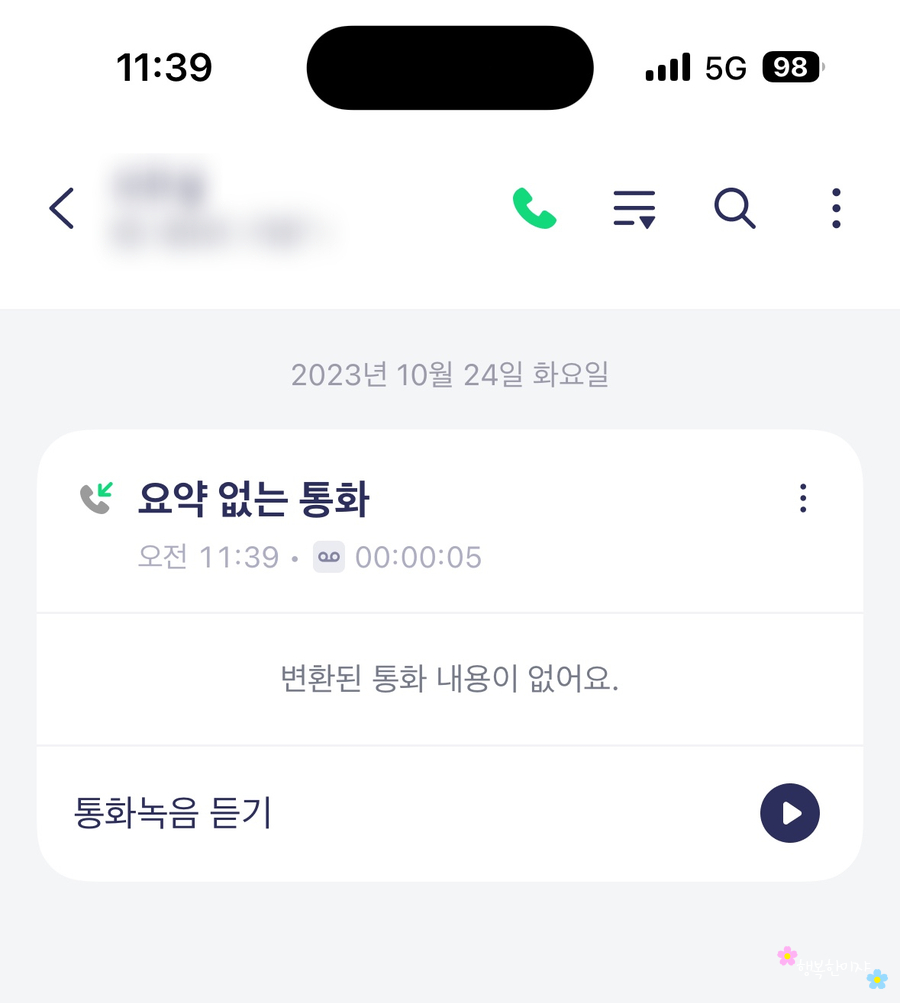Image resolution: width=900 pixels, height=1003 pixels.
Task: Open the sort filter icon
Action: click(634, 208)
